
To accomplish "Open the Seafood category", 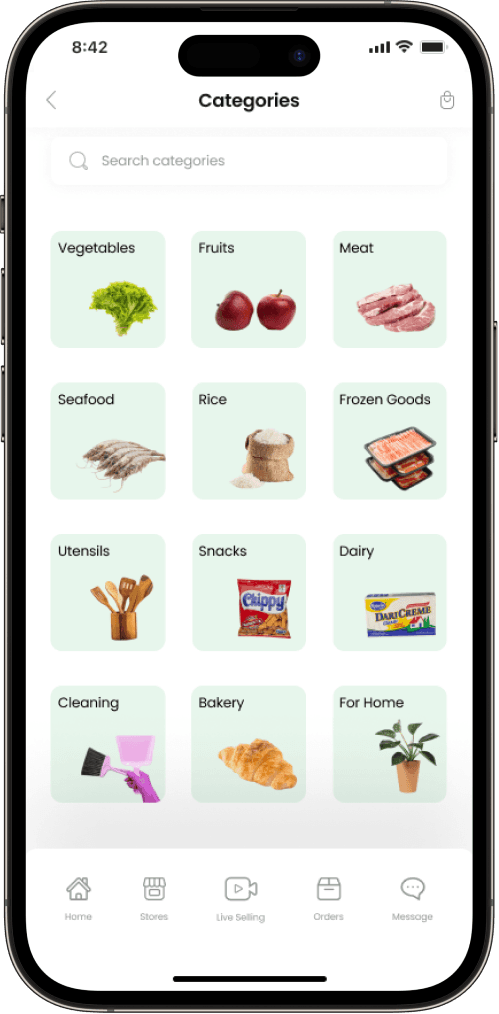I will click(108, 441).
